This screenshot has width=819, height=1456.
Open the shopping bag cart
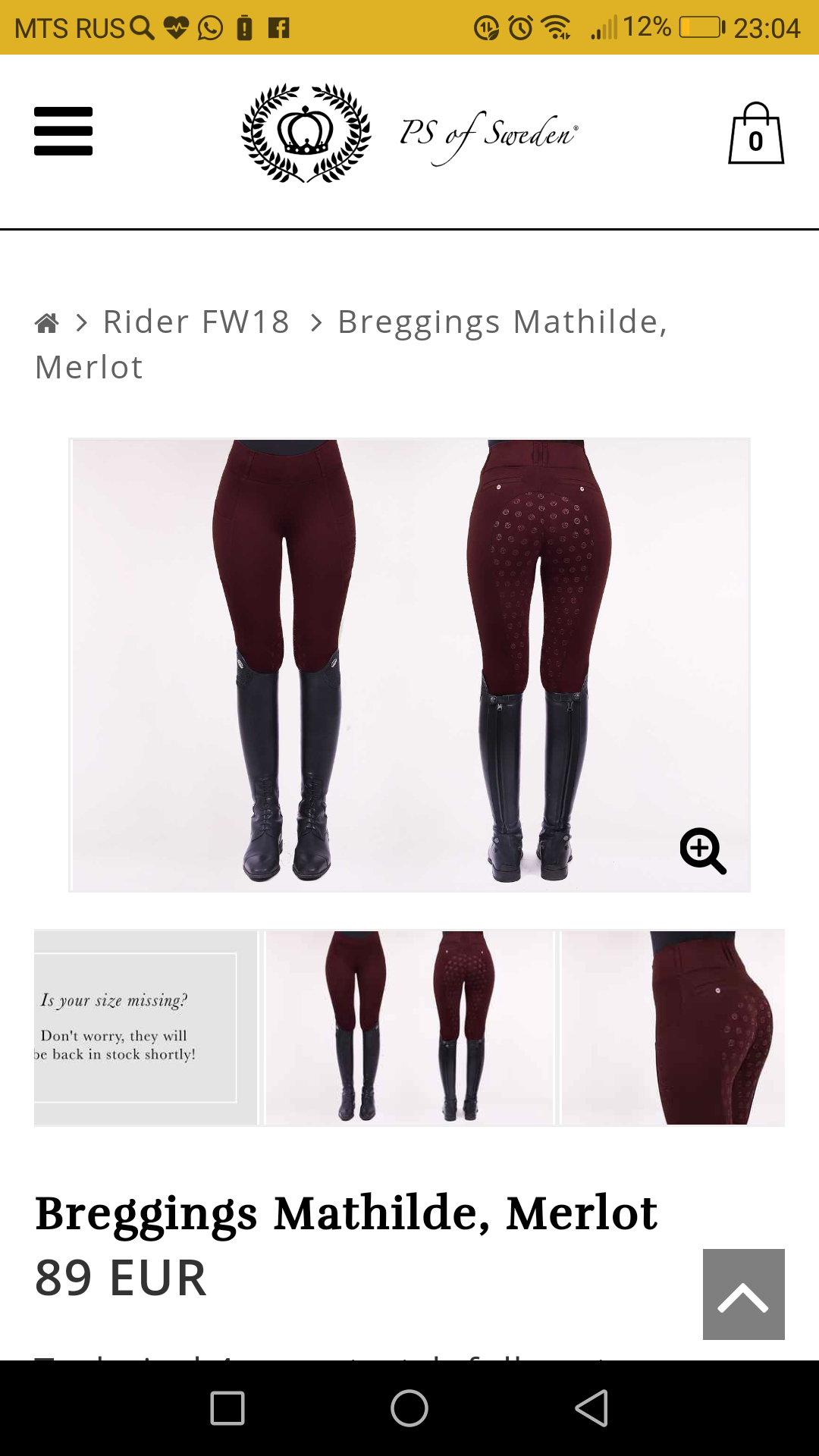755,134
